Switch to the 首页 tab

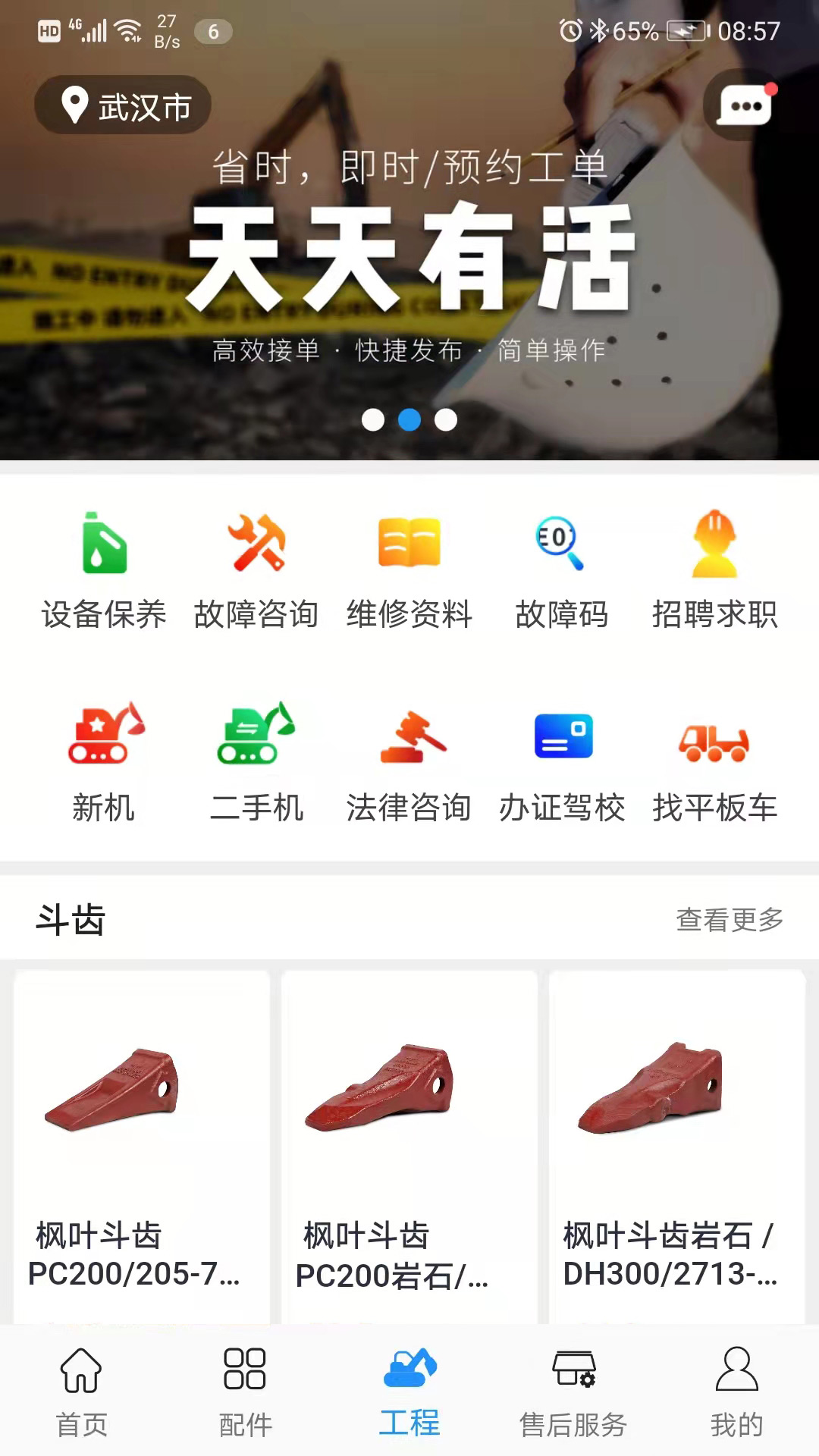point(81,1392)
